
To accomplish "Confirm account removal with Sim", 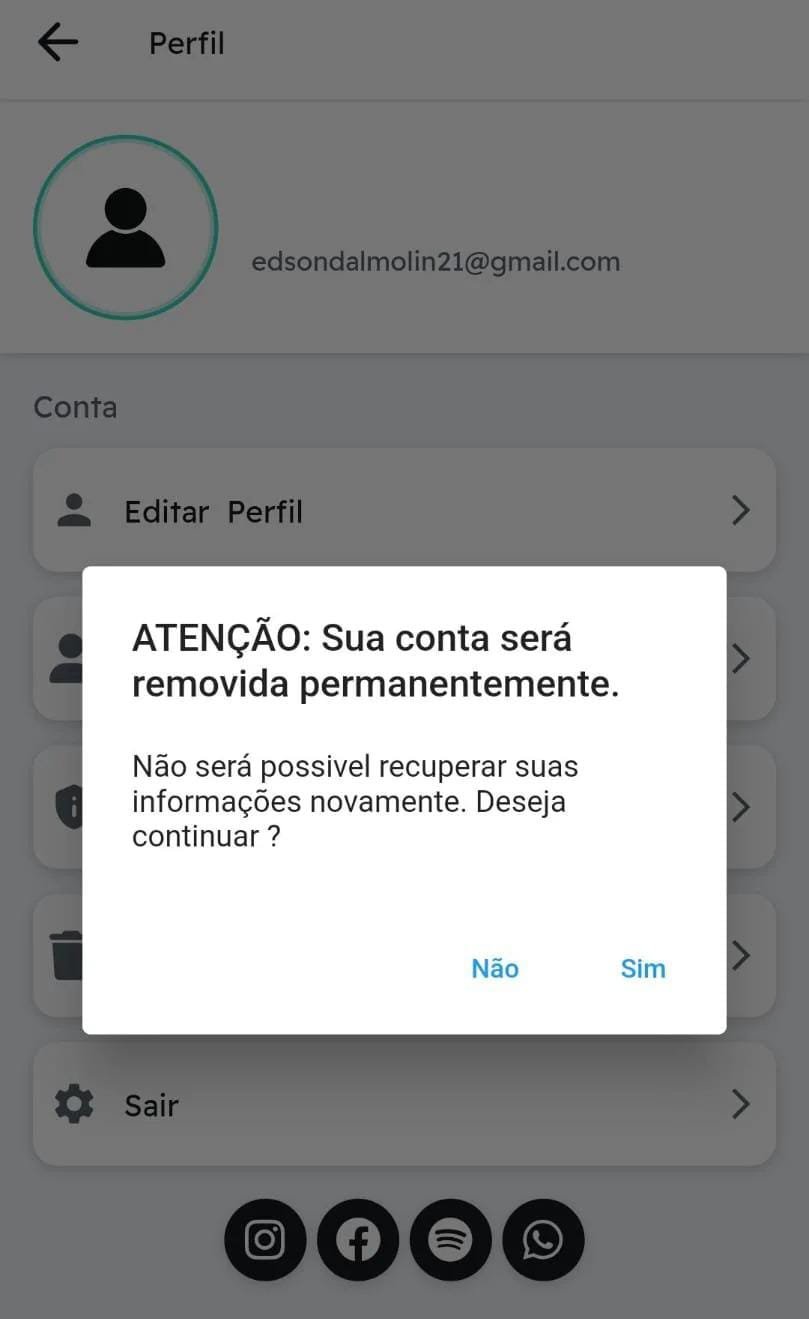I will pos(643,968).
